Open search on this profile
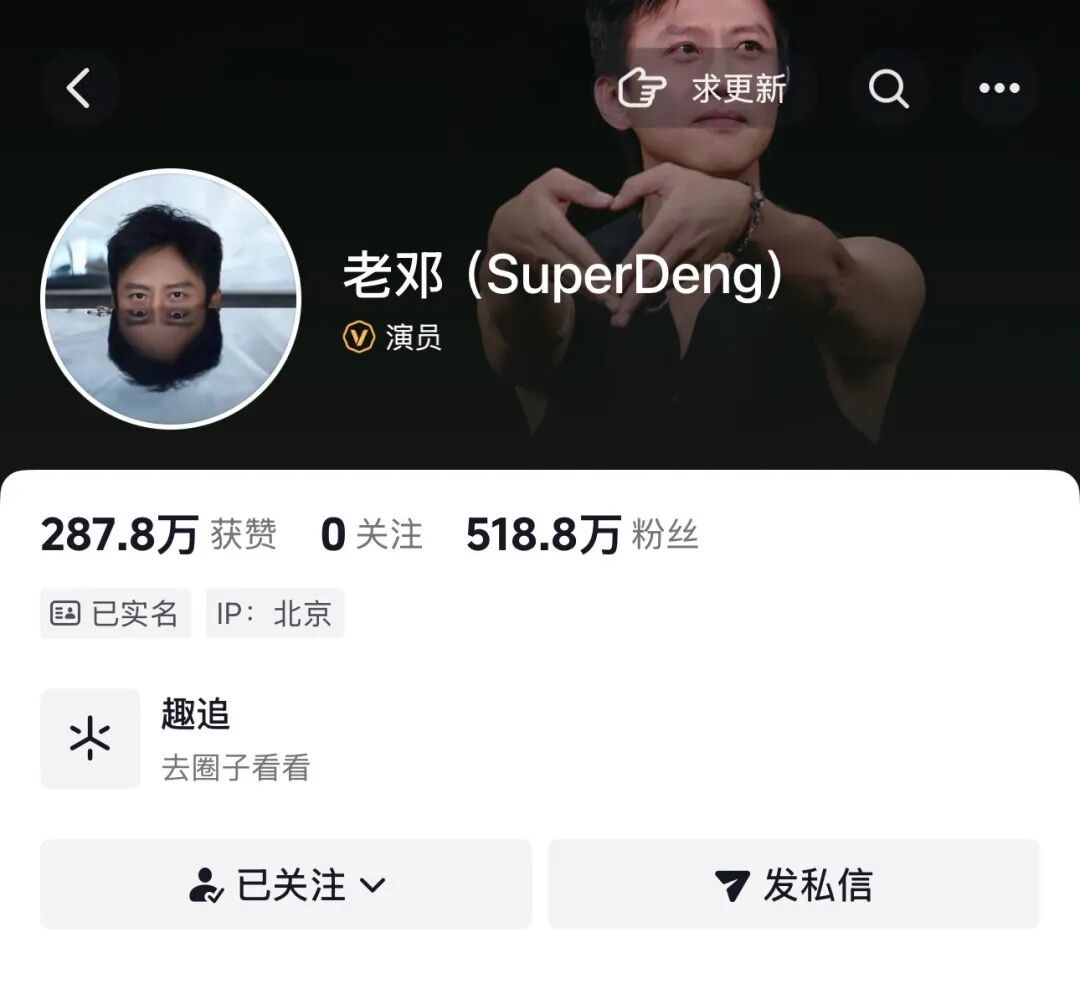 click(x=888, y=88)
